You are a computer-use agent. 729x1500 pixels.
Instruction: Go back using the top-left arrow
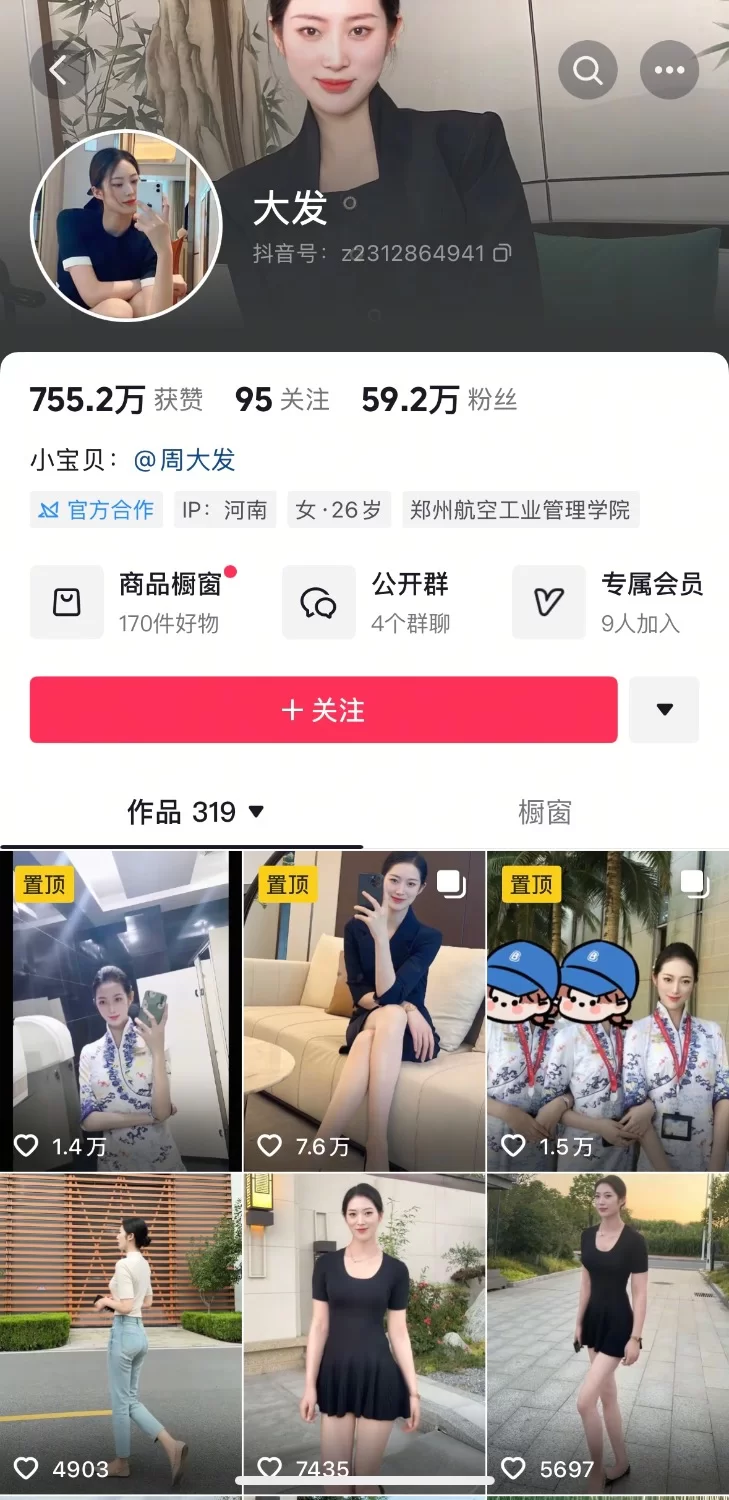coord(58,70)
